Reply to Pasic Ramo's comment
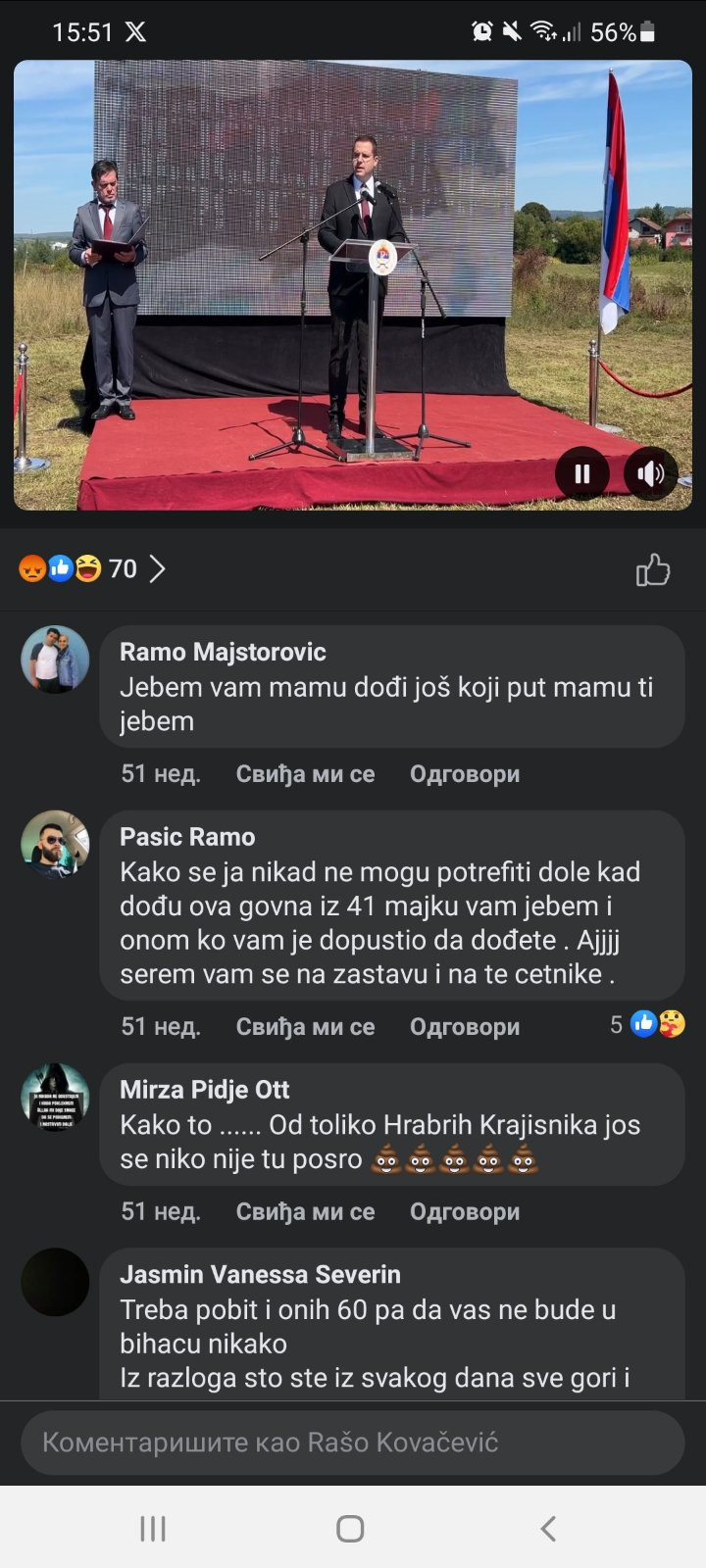The height and width of the screenshot is (1568, 706). click(464, 1027)
